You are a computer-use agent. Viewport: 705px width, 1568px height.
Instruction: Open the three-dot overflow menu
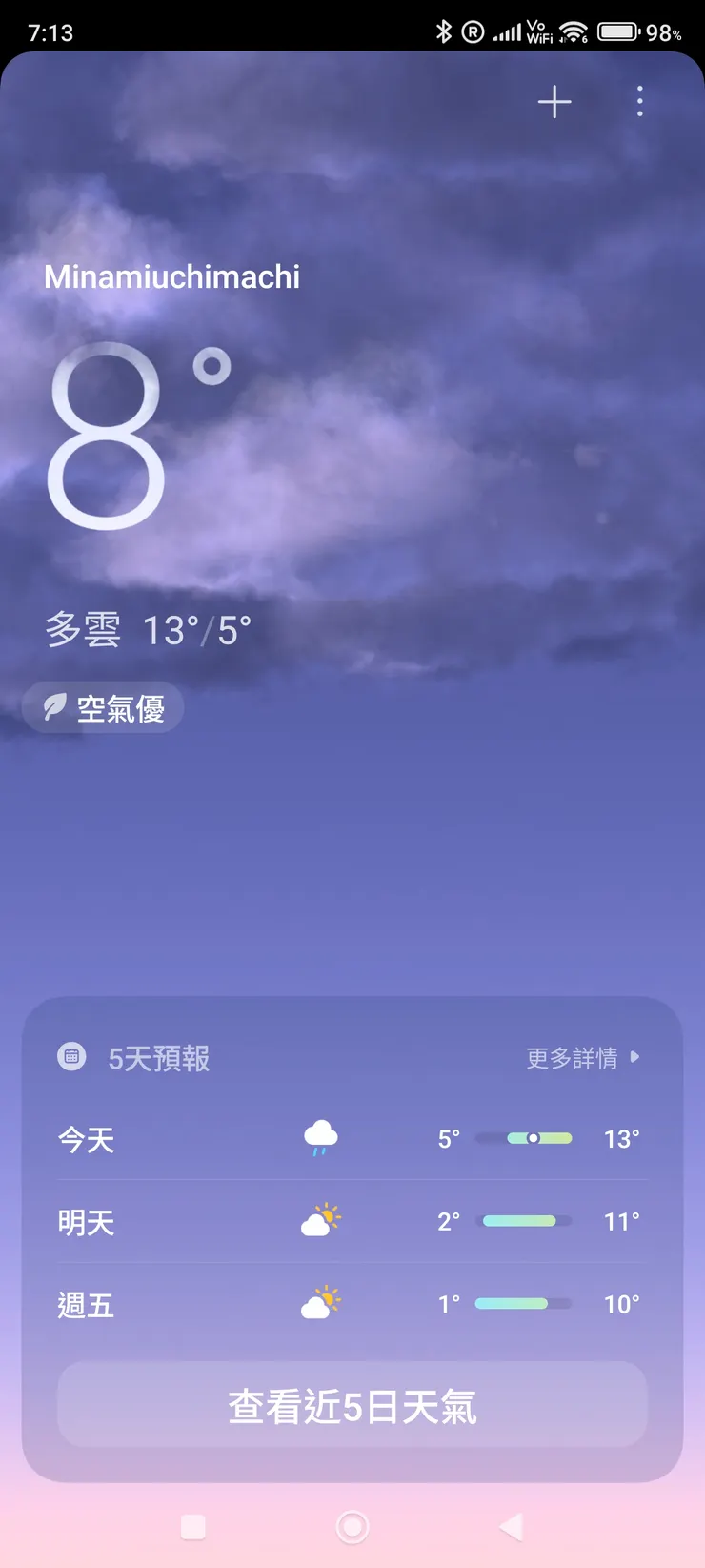coord(639,103)
